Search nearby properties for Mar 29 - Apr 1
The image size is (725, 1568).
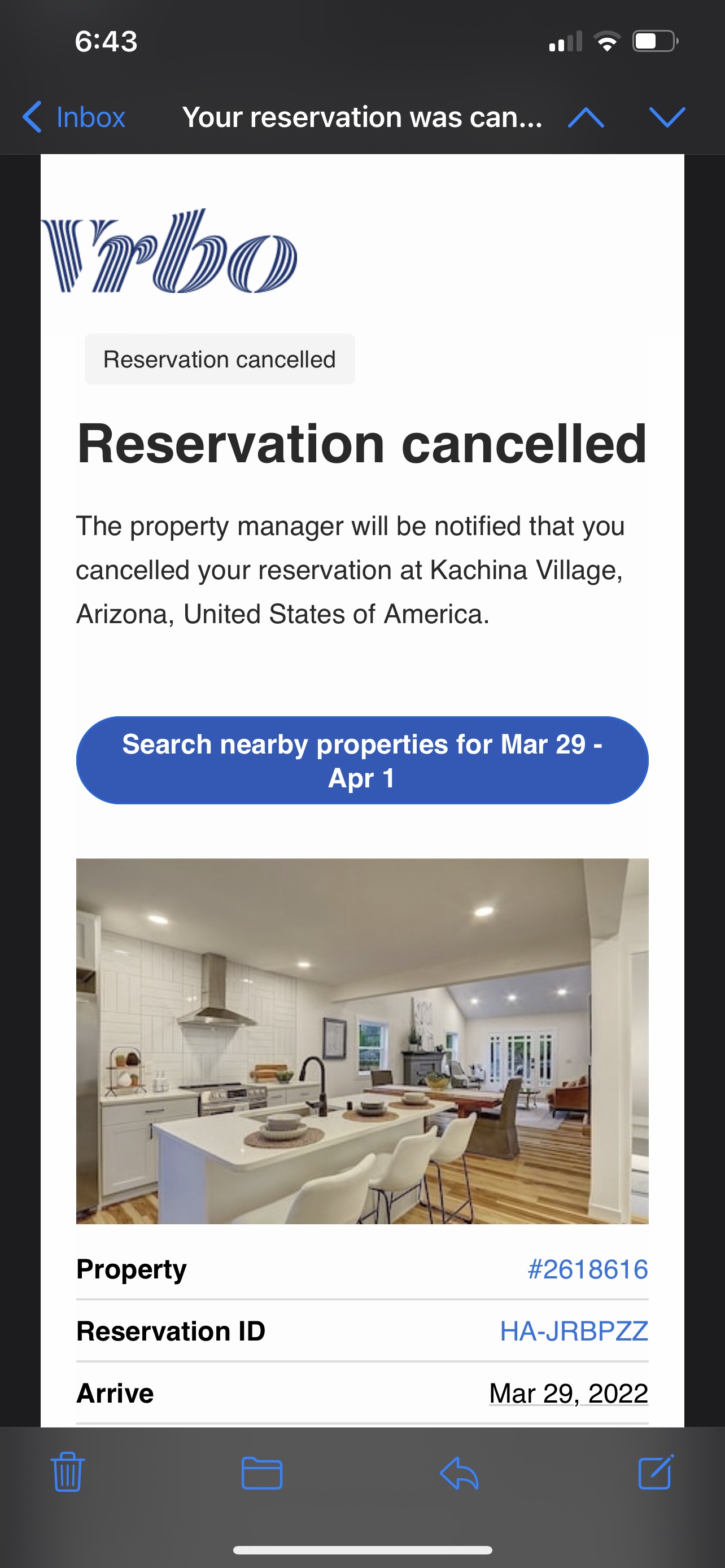point(362,760)
